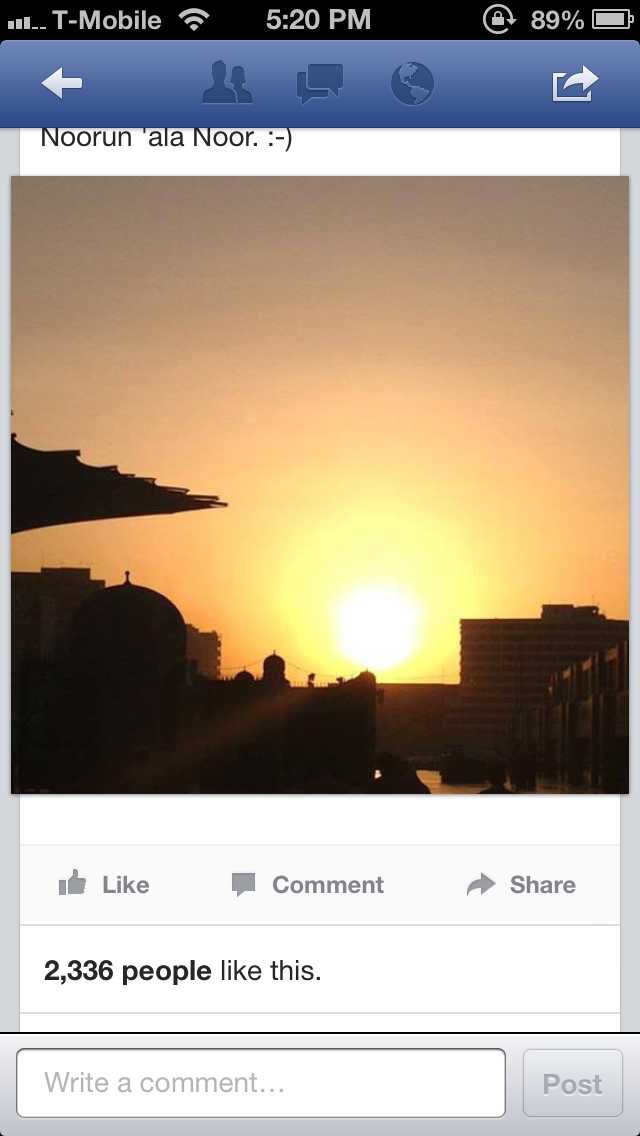
Task: Tap the share arrow in the header
Action: 575,84
